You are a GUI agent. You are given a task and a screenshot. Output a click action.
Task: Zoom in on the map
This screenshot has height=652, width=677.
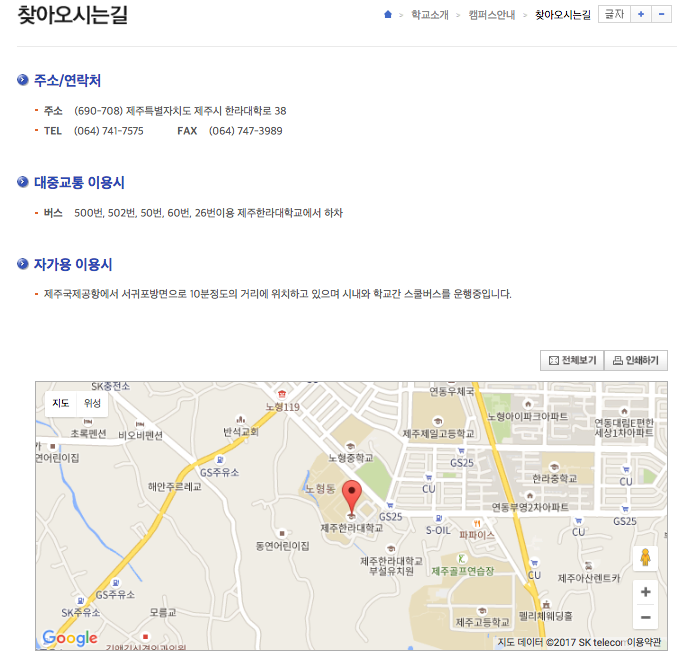[645, 592]
